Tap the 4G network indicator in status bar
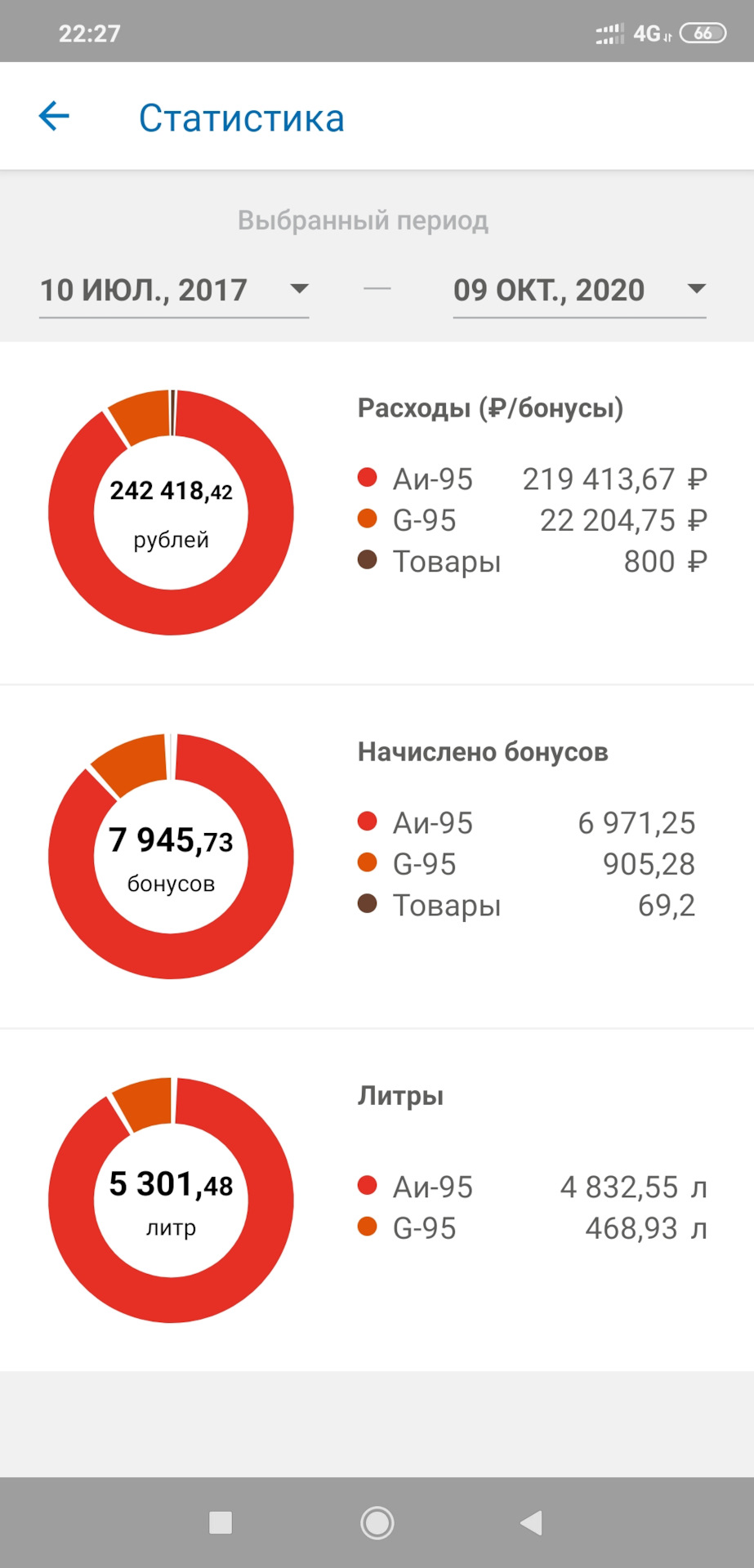 click(649, 33)
